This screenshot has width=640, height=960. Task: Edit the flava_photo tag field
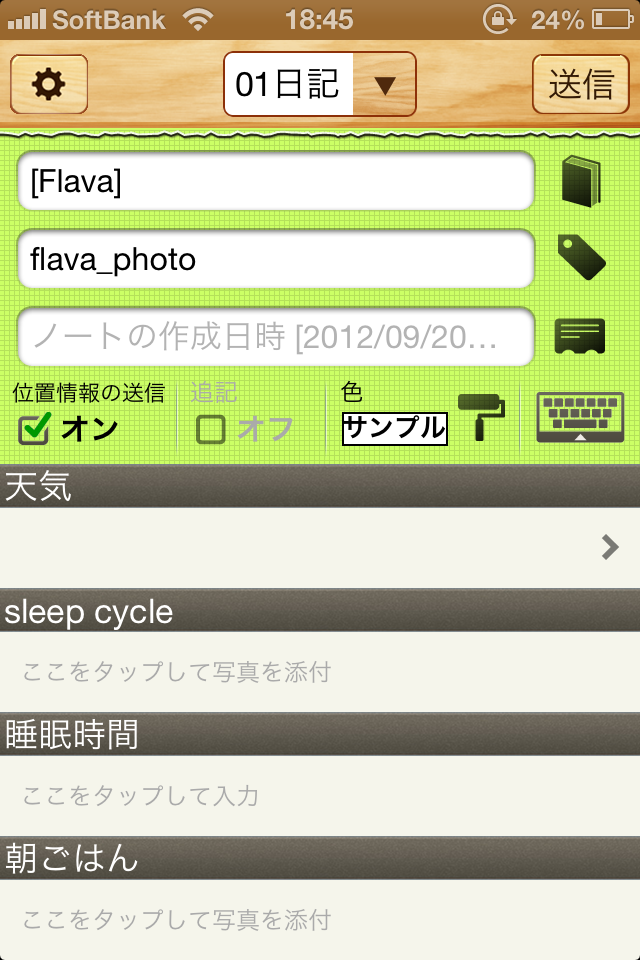click(x=275, y=261)
